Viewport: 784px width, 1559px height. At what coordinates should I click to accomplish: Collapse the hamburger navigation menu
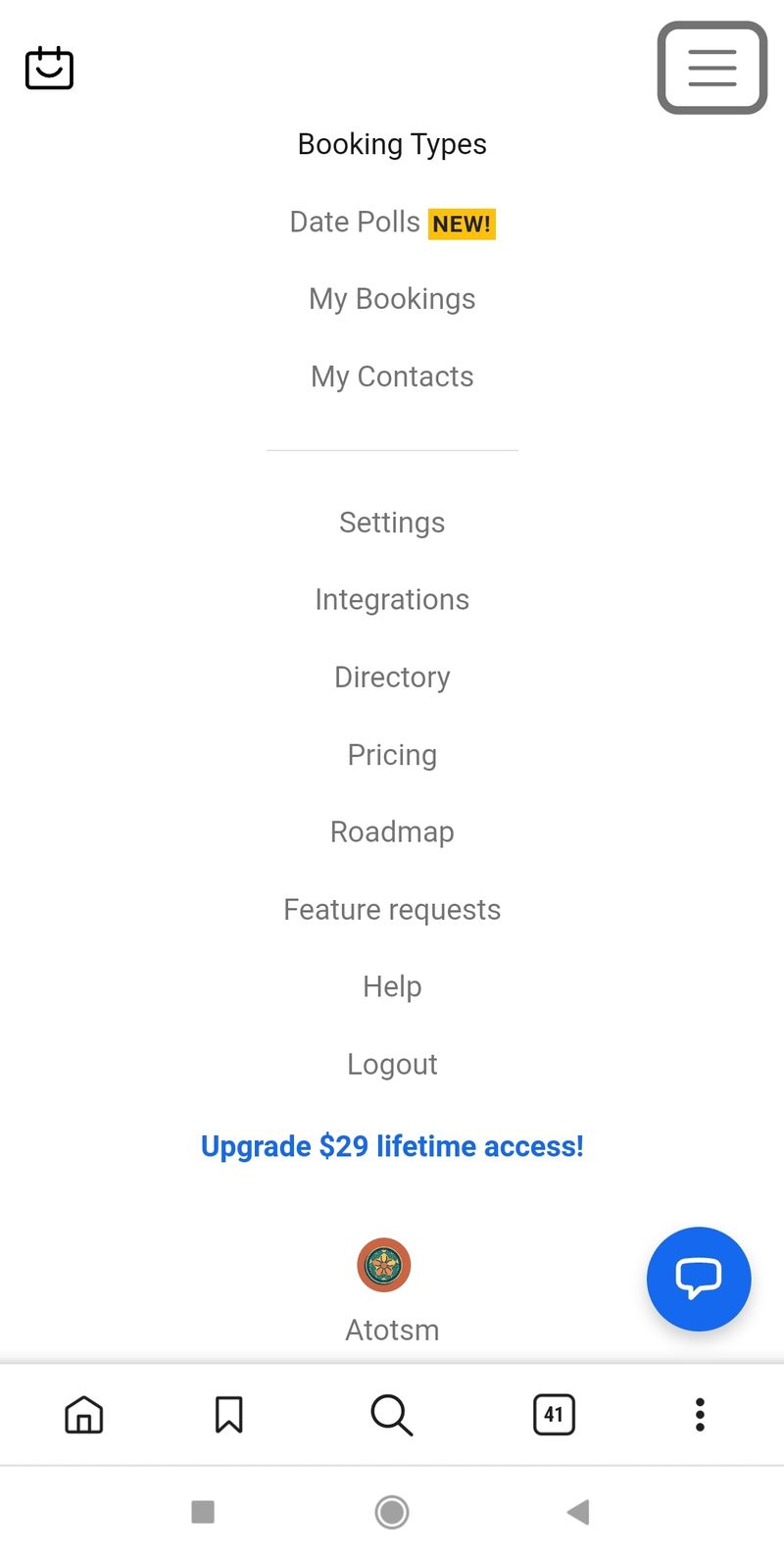[x=711, y=68]
